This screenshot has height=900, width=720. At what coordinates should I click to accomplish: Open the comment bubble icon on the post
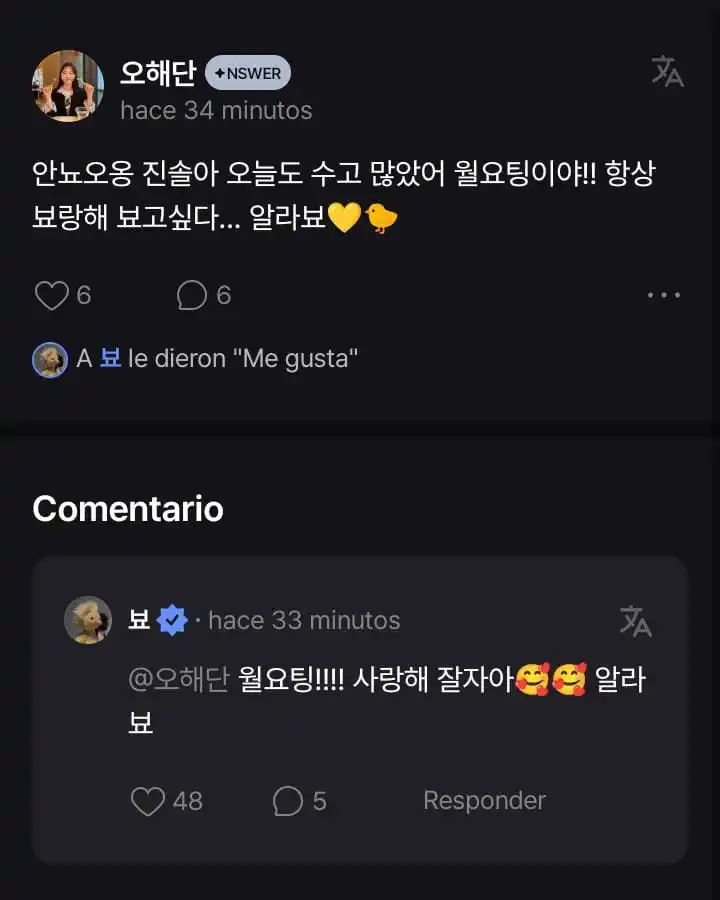[190, 294]
